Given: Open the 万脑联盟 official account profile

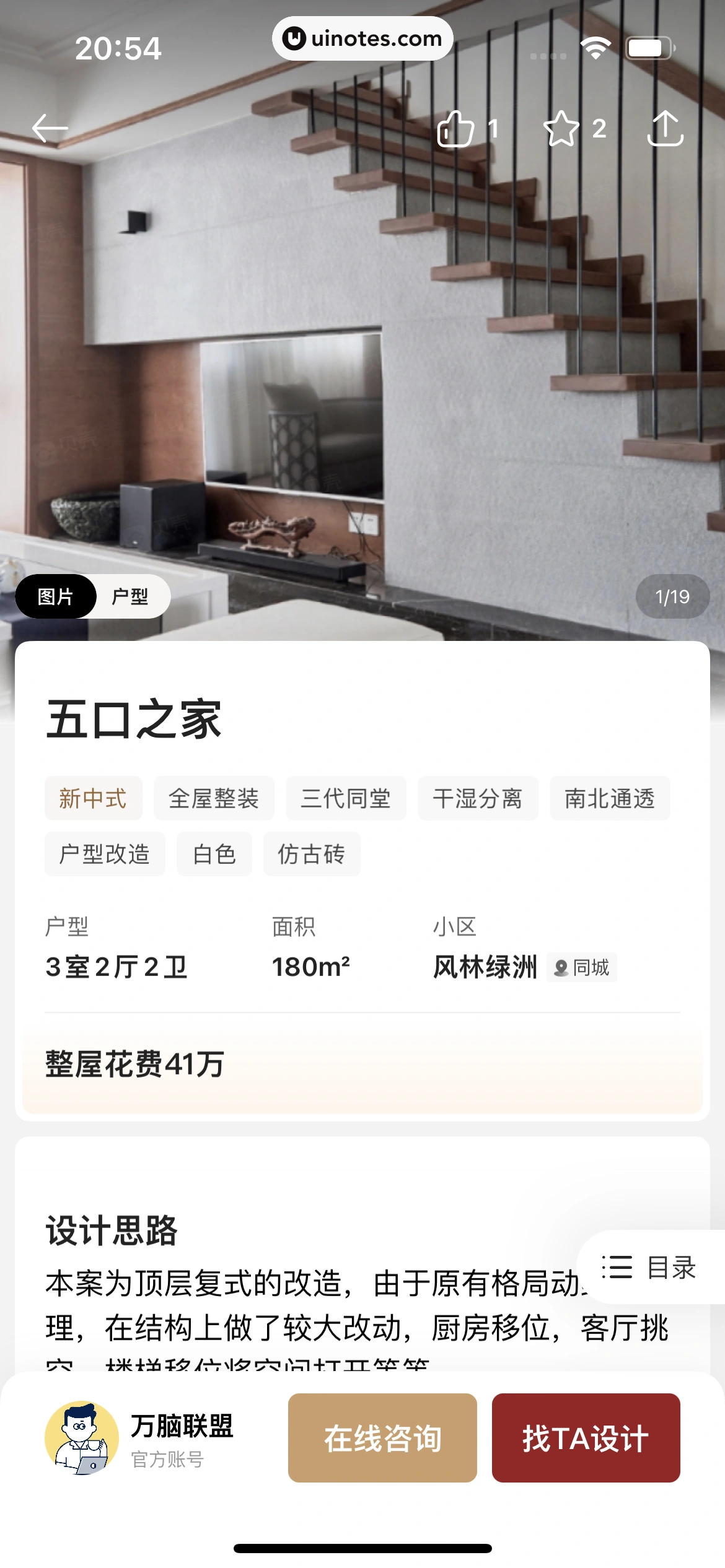Looking at the screenshot, I should pyautogui.click(x=139, y=1438).
